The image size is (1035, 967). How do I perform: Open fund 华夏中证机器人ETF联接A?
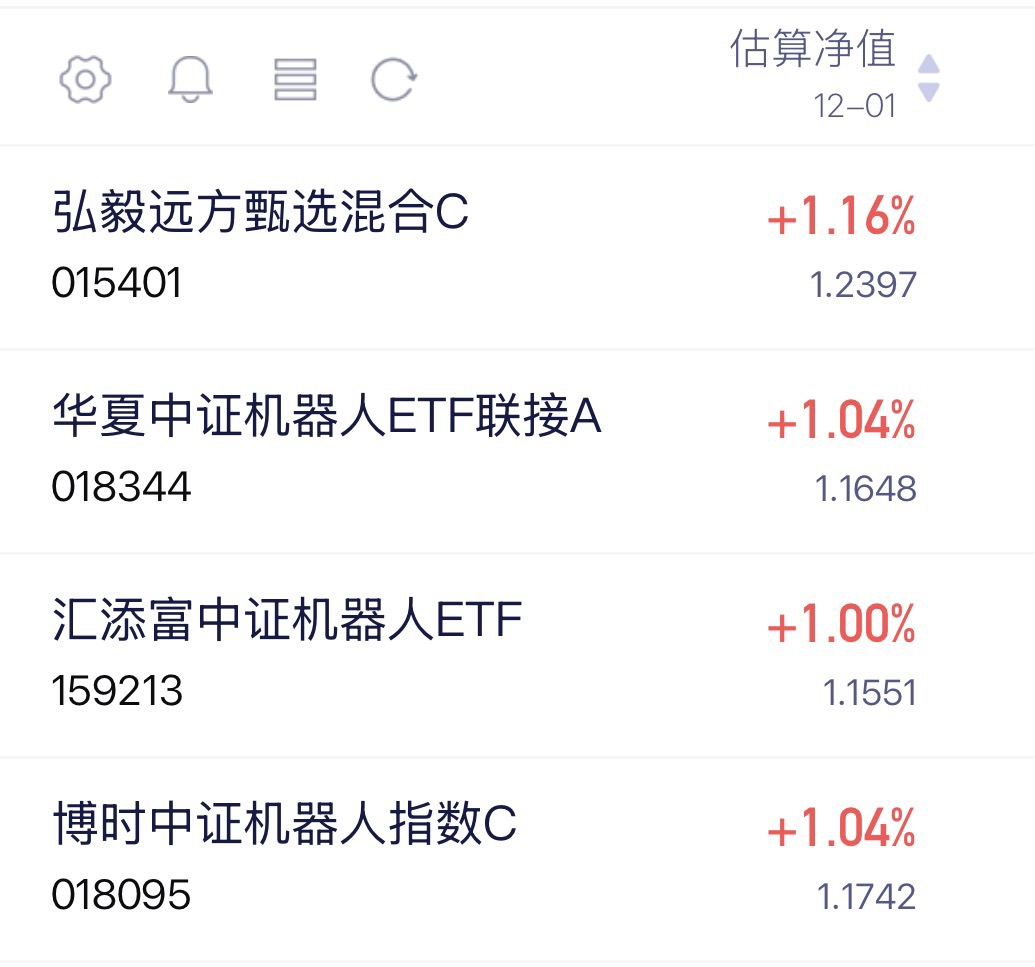(518, 451)
